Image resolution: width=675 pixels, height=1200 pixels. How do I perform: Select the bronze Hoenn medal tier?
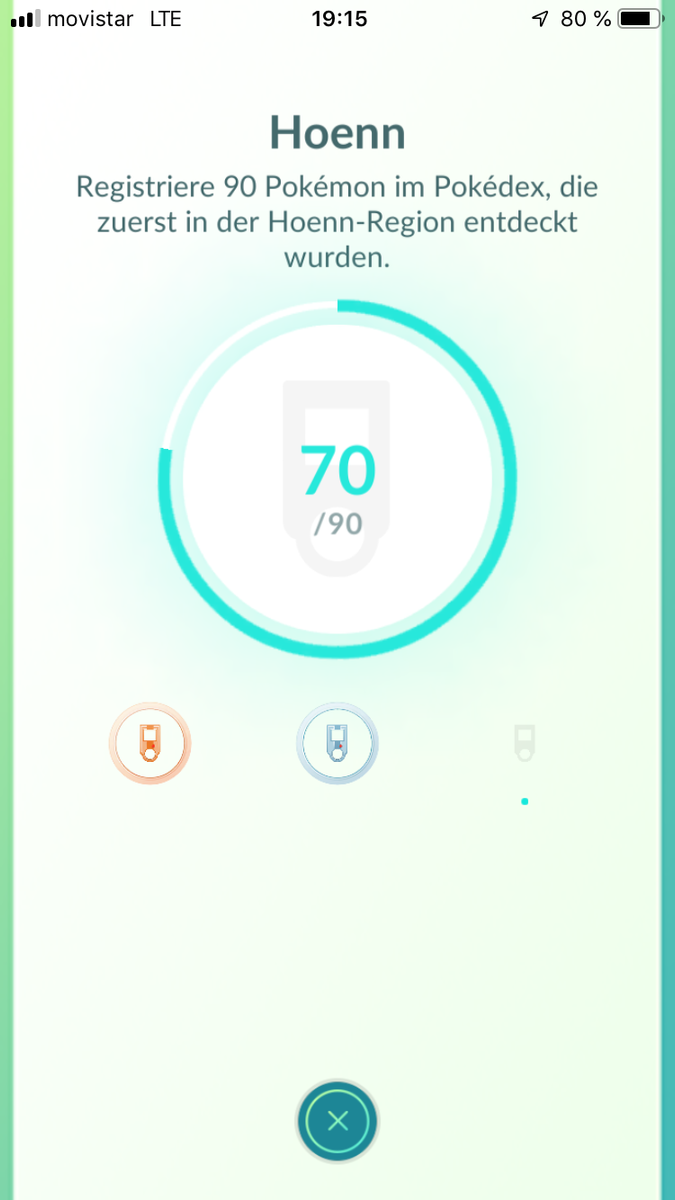(149, 743)
